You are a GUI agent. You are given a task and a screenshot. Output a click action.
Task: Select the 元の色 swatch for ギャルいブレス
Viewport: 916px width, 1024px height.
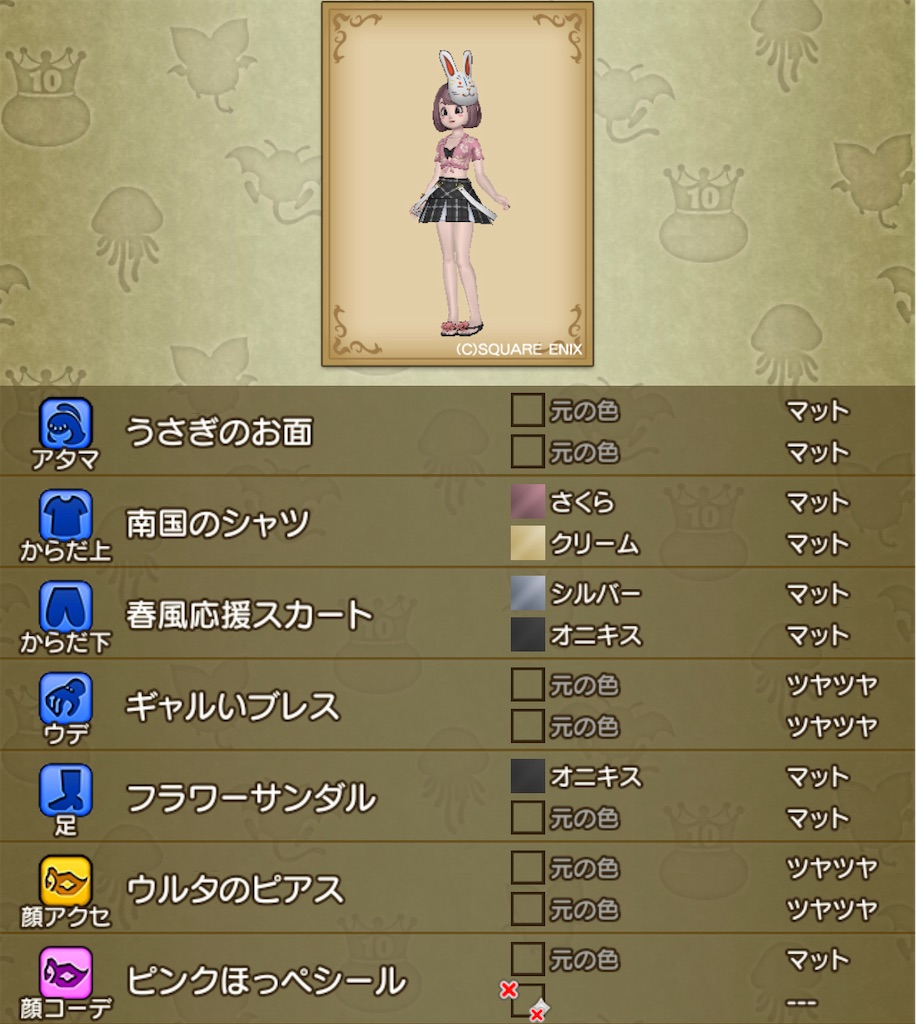coord(527,685)
